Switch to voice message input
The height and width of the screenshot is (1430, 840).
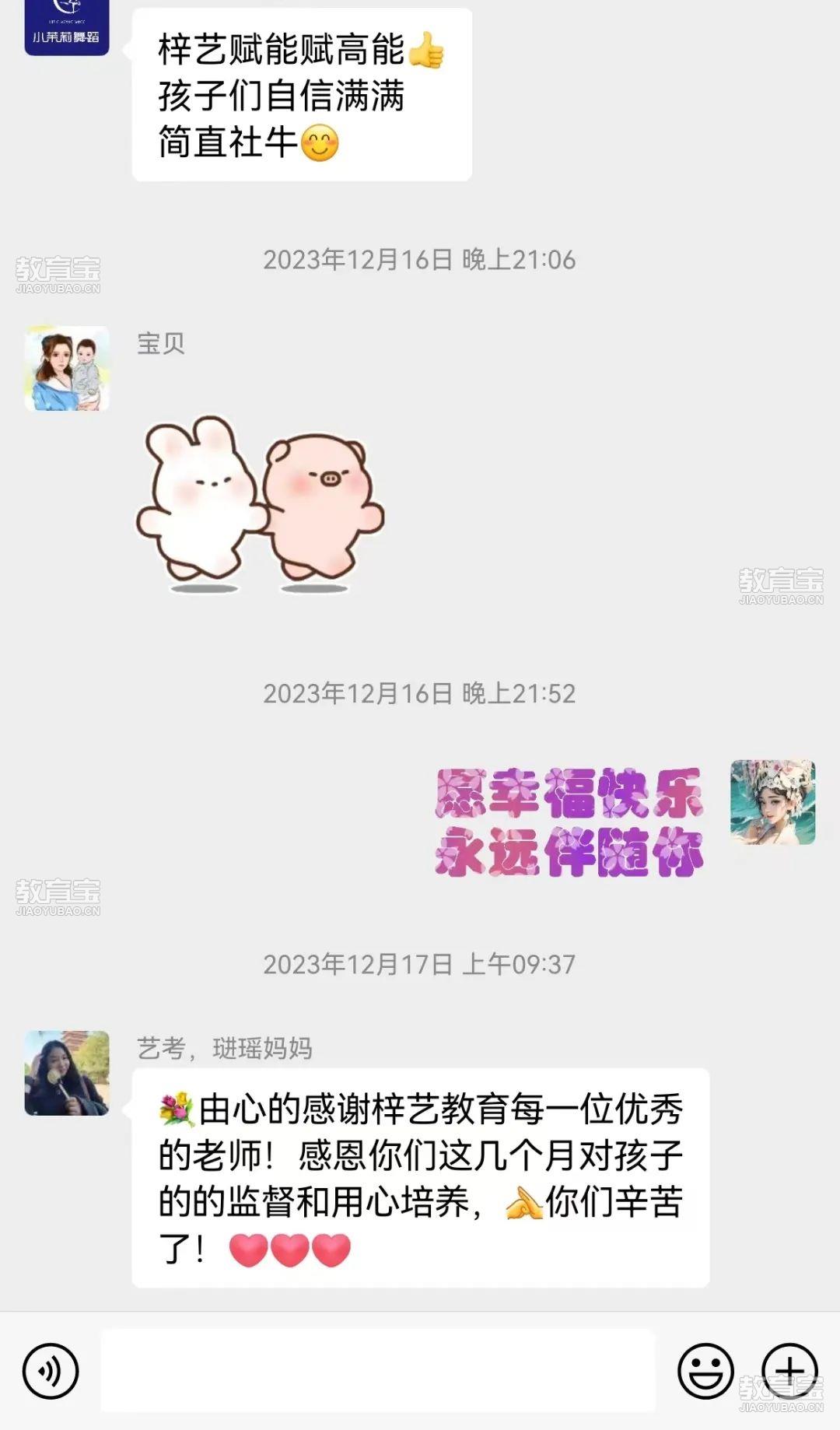pyautogui.click(x=51, y=1370)
